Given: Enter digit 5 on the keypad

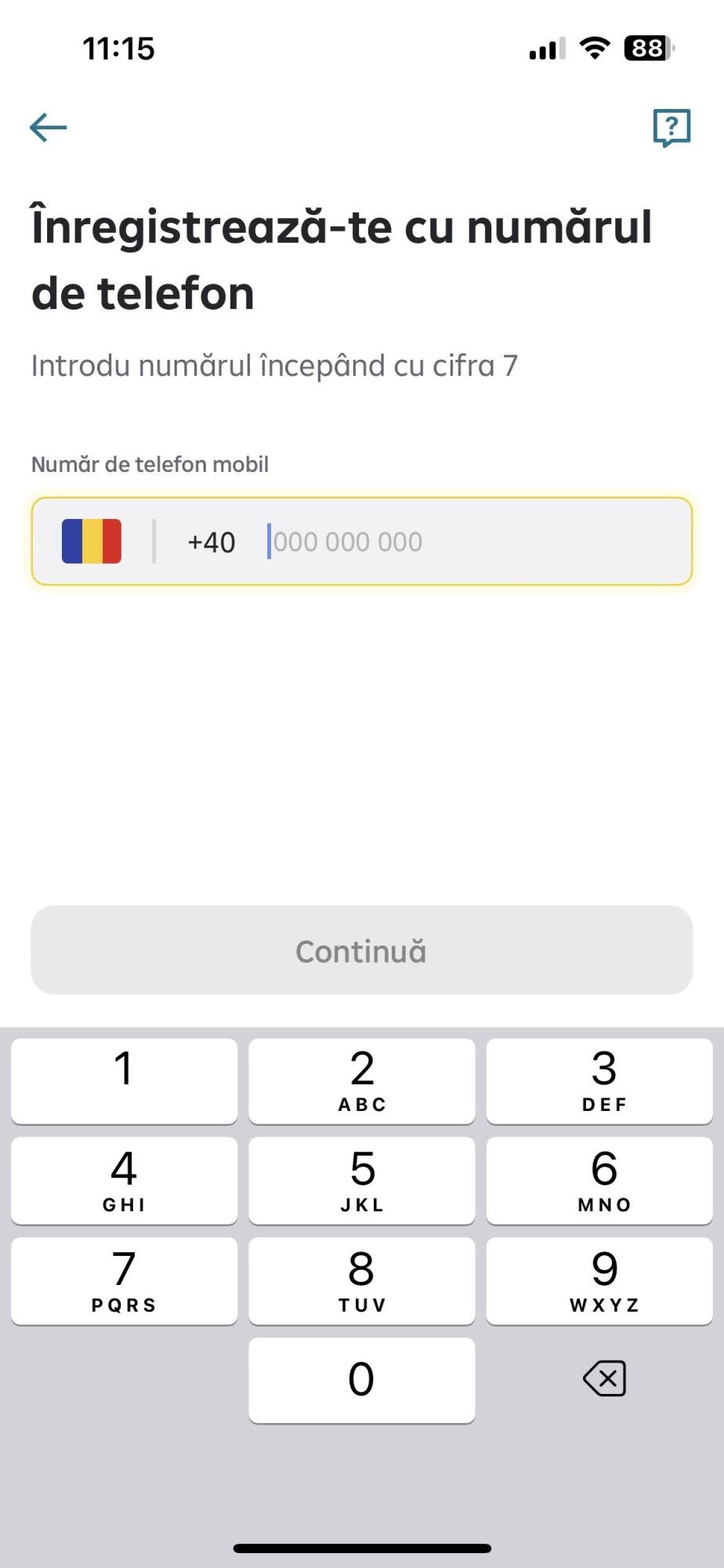Looking at the screenshot, I should pos(361,1181).
